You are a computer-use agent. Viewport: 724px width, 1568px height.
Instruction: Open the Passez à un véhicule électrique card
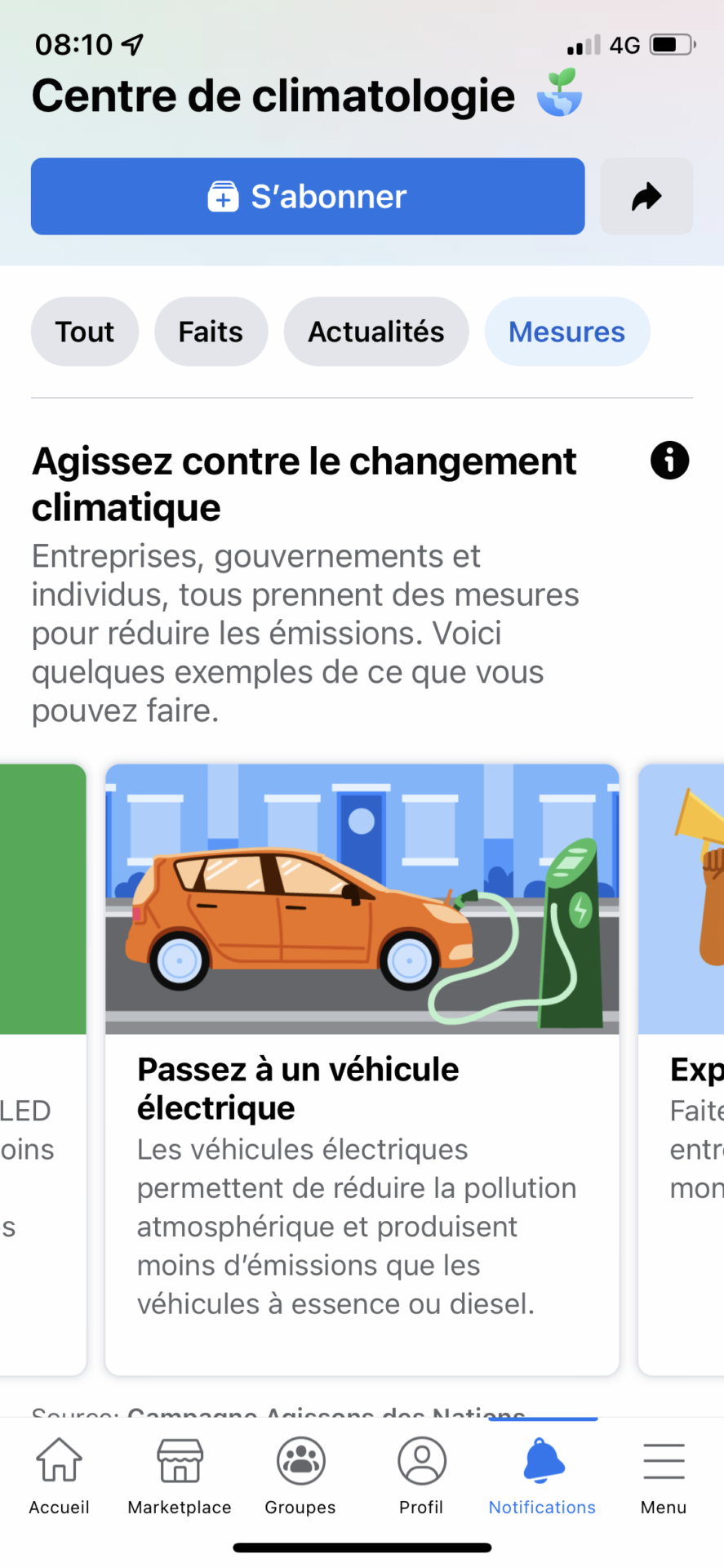pyautogui.click(x=362, y=1069)
